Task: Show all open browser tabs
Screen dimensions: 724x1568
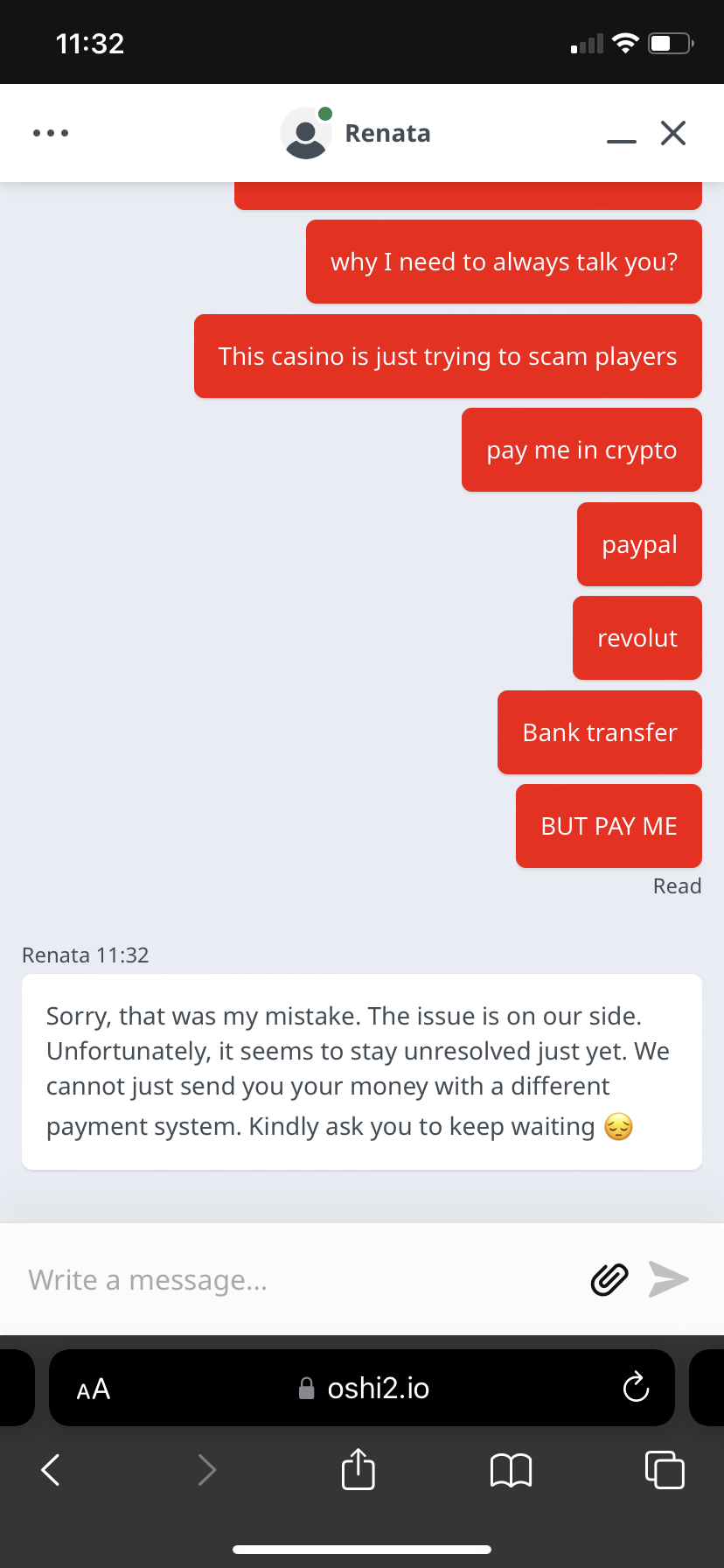Action: 665,1470
